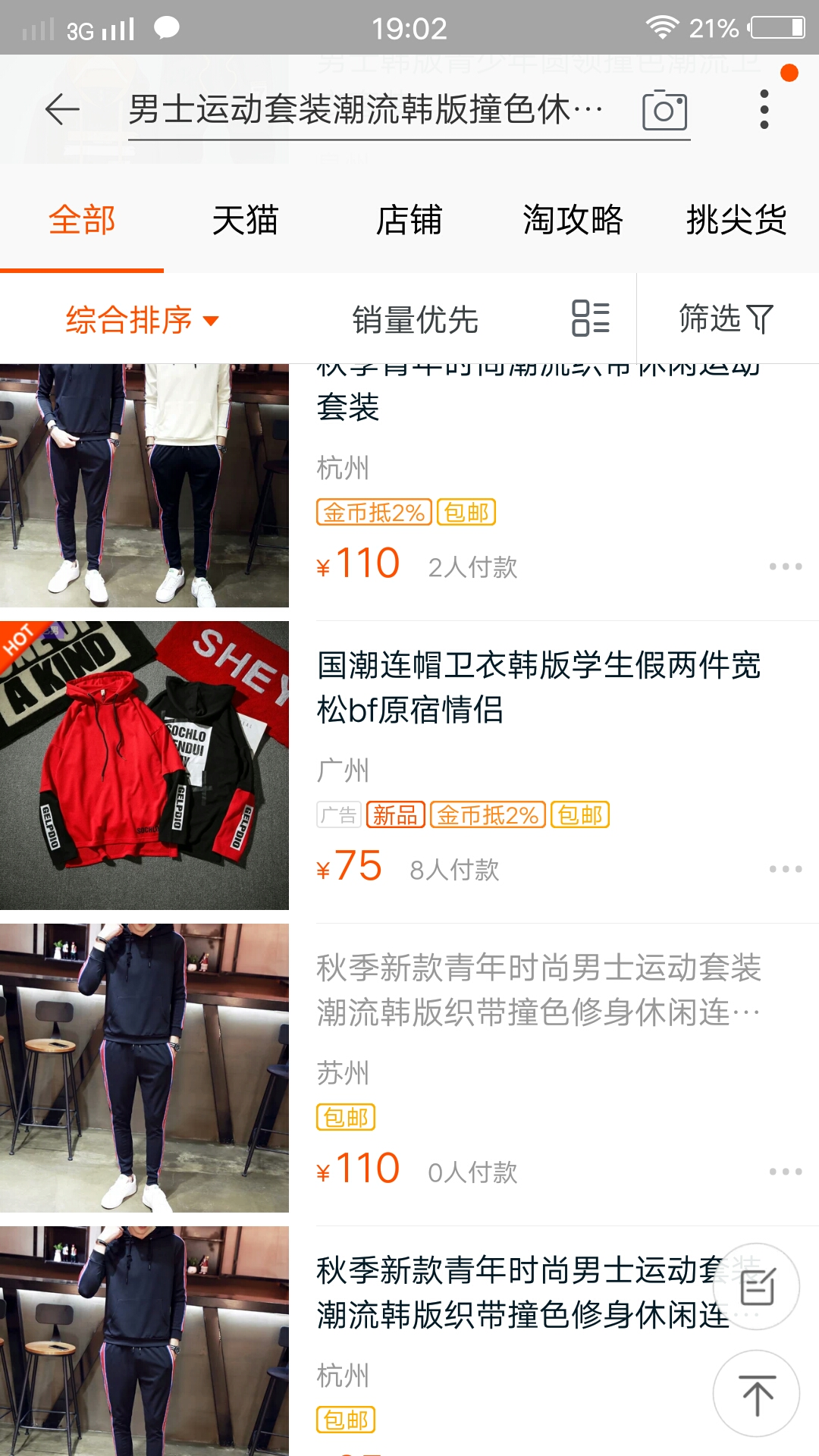Sort by 销量优先
This screenshot has height=1456, width=819.
tap(415, 319)
